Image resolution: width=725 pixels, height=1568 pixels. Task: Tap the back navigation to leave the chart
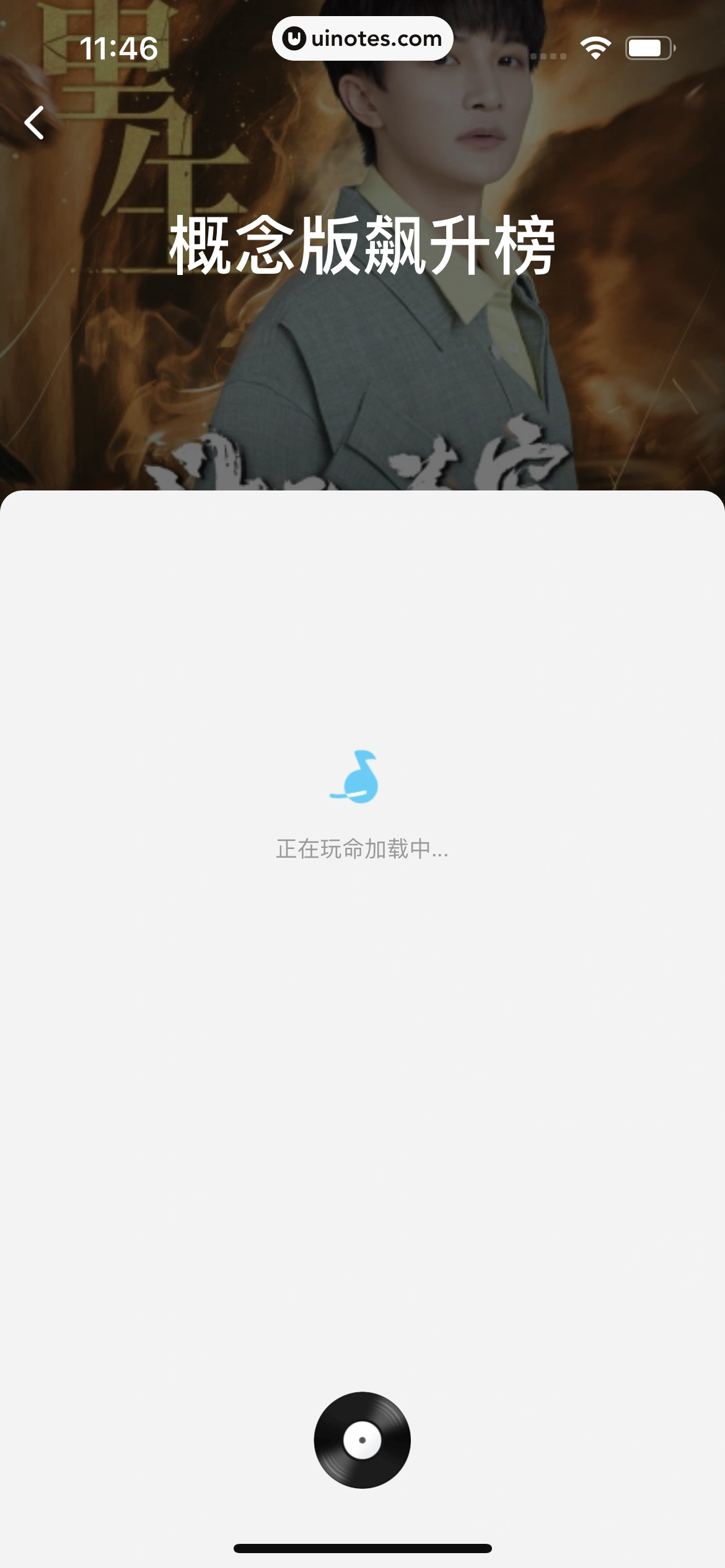pos(35,123)
